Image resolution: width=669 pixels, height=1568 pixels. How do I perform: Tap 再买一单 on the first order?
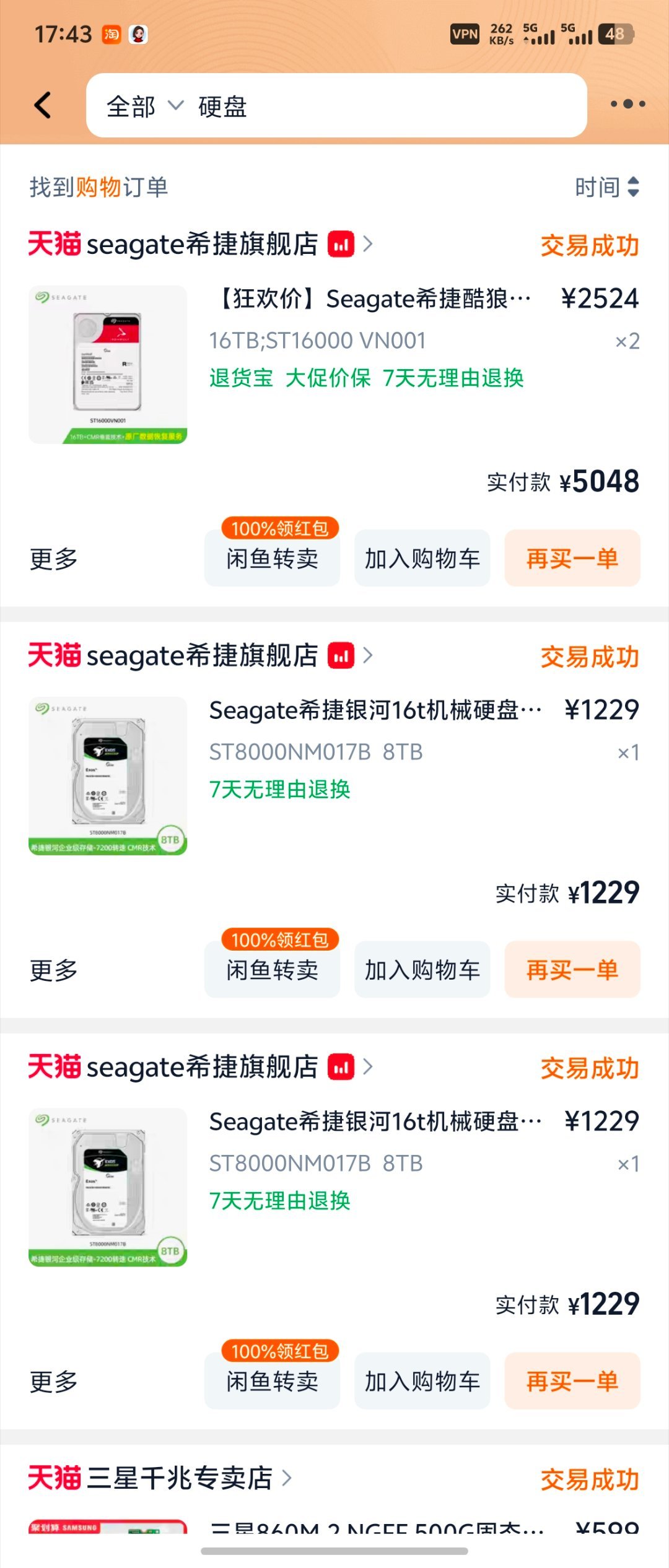572,558
